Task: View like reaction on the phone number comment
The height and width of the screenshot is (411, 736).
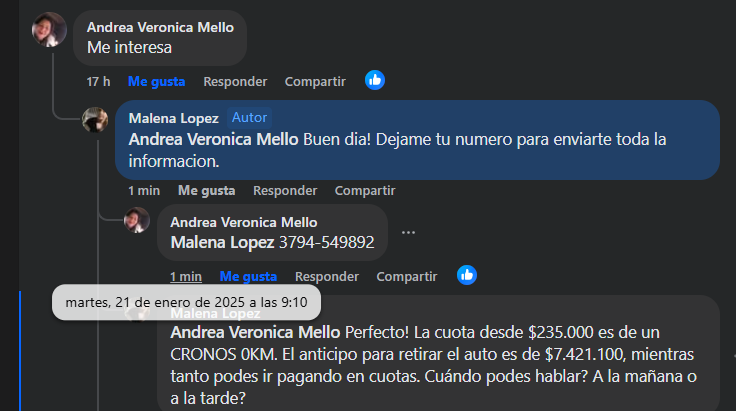Action: [x=466, y=275]
